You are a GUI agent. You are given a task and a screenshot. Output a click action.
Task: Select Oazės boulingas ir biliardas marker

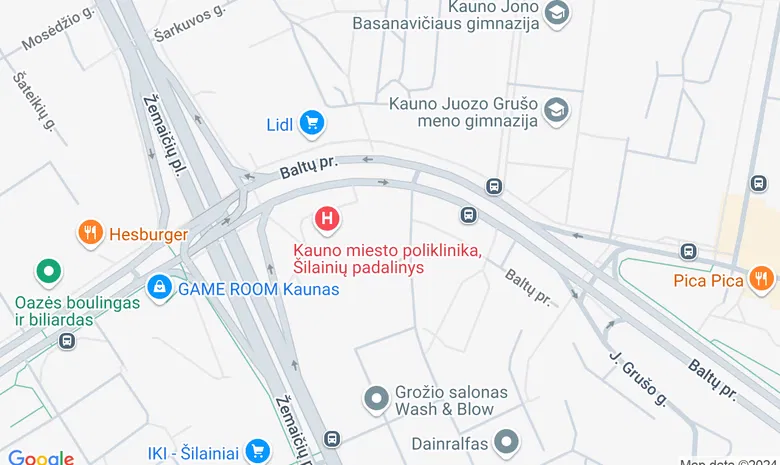pyautogui.click(x=48, y=271)
